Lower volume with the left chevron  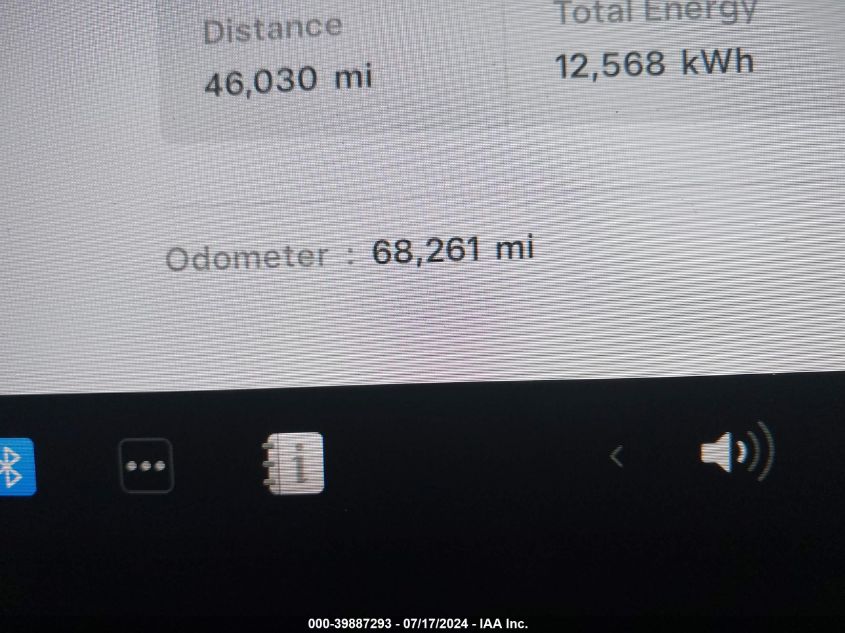tap(617, 457)
